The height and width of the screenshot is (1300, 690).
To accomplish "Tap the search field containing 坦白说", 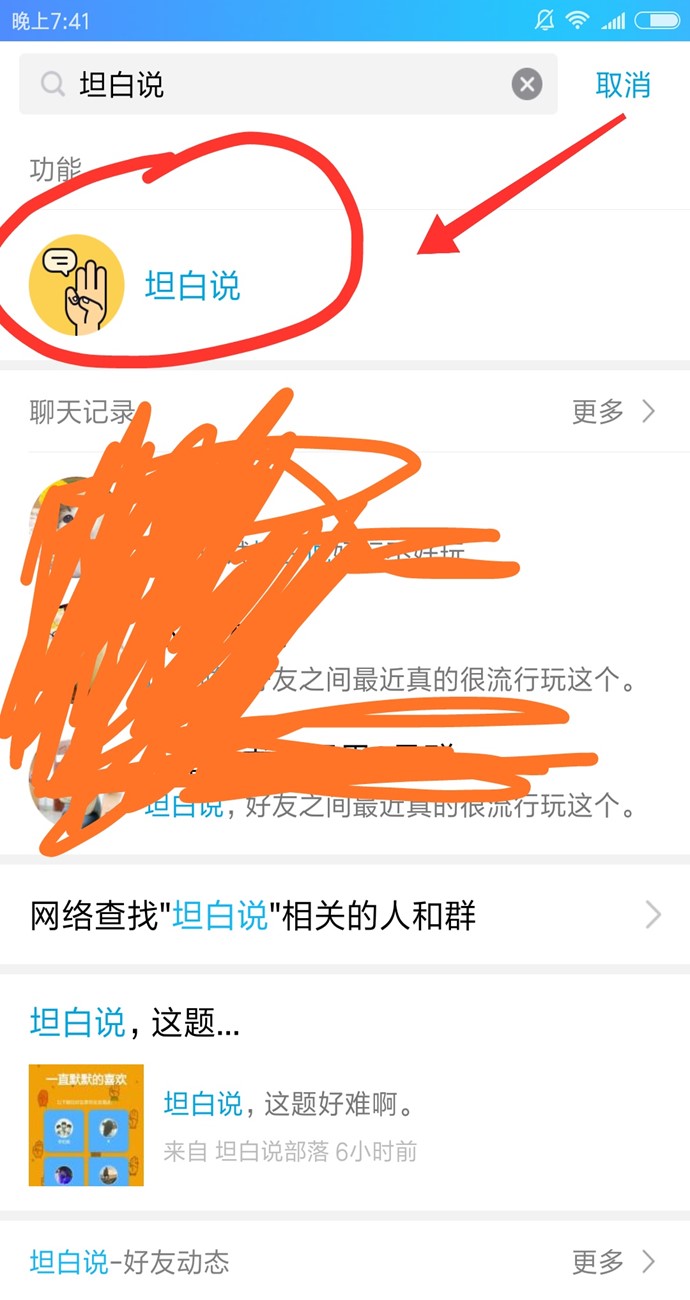I will (x=280, y=85).
